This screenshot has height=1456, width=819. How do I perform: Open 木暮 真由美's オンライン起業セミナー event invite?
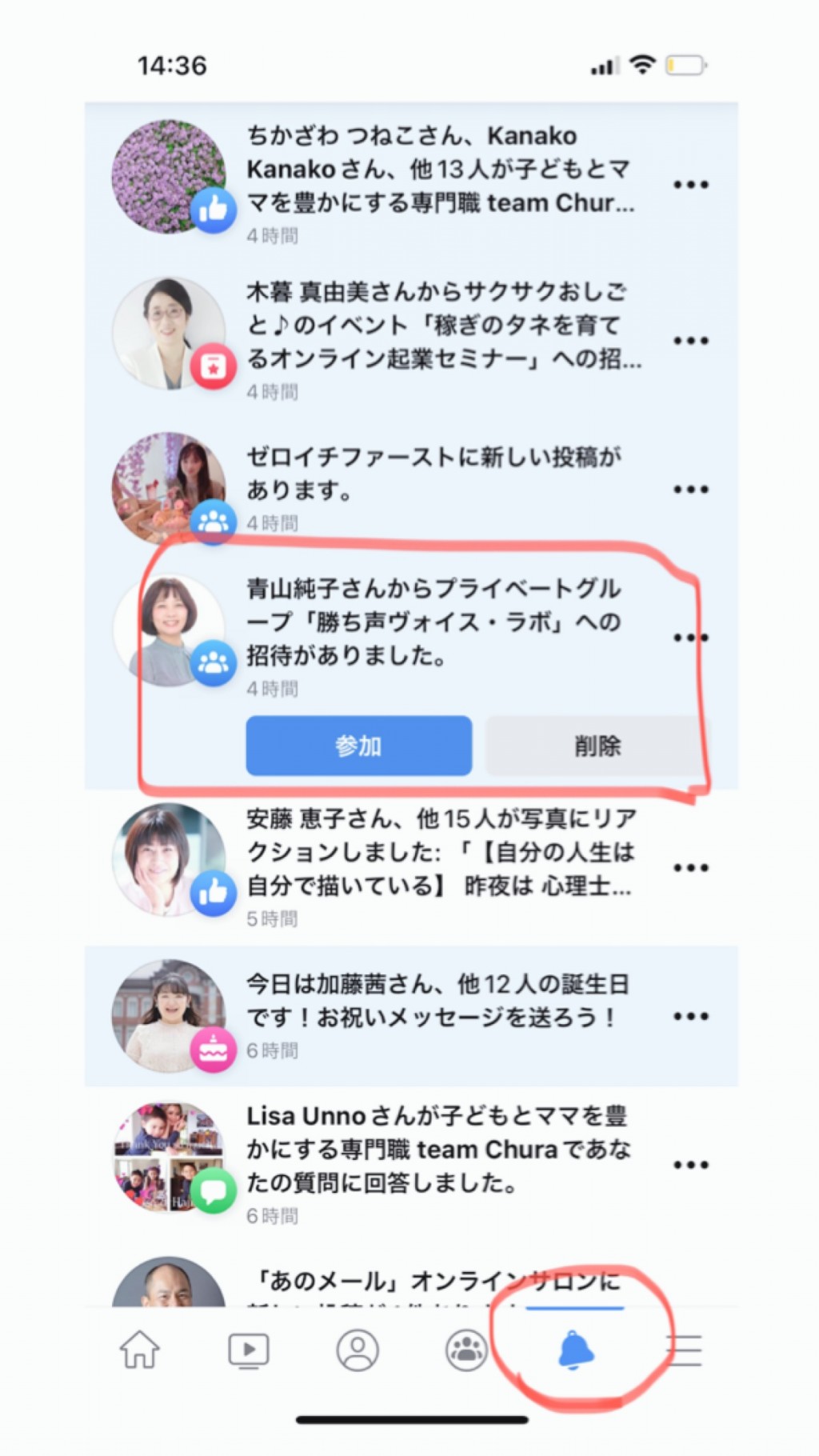pos(411,338)
